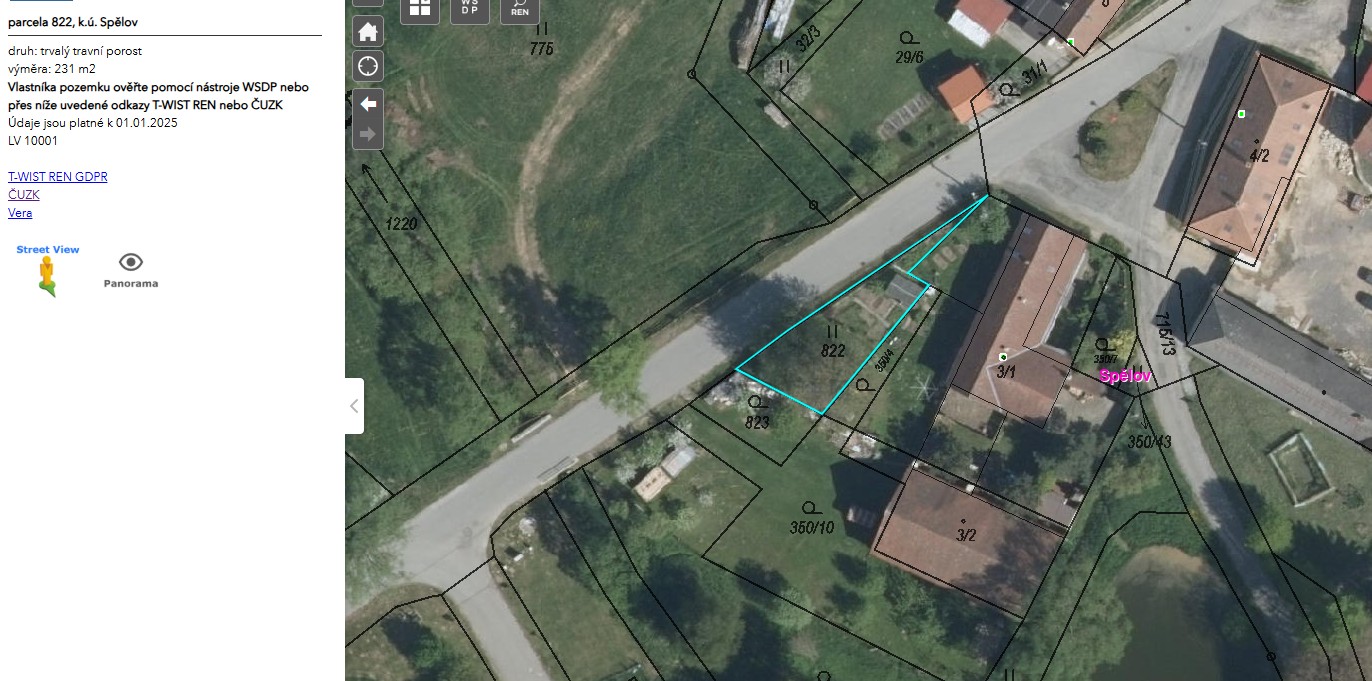Collapse the side info panel
1372x681 pixels.
coord(354,406)
